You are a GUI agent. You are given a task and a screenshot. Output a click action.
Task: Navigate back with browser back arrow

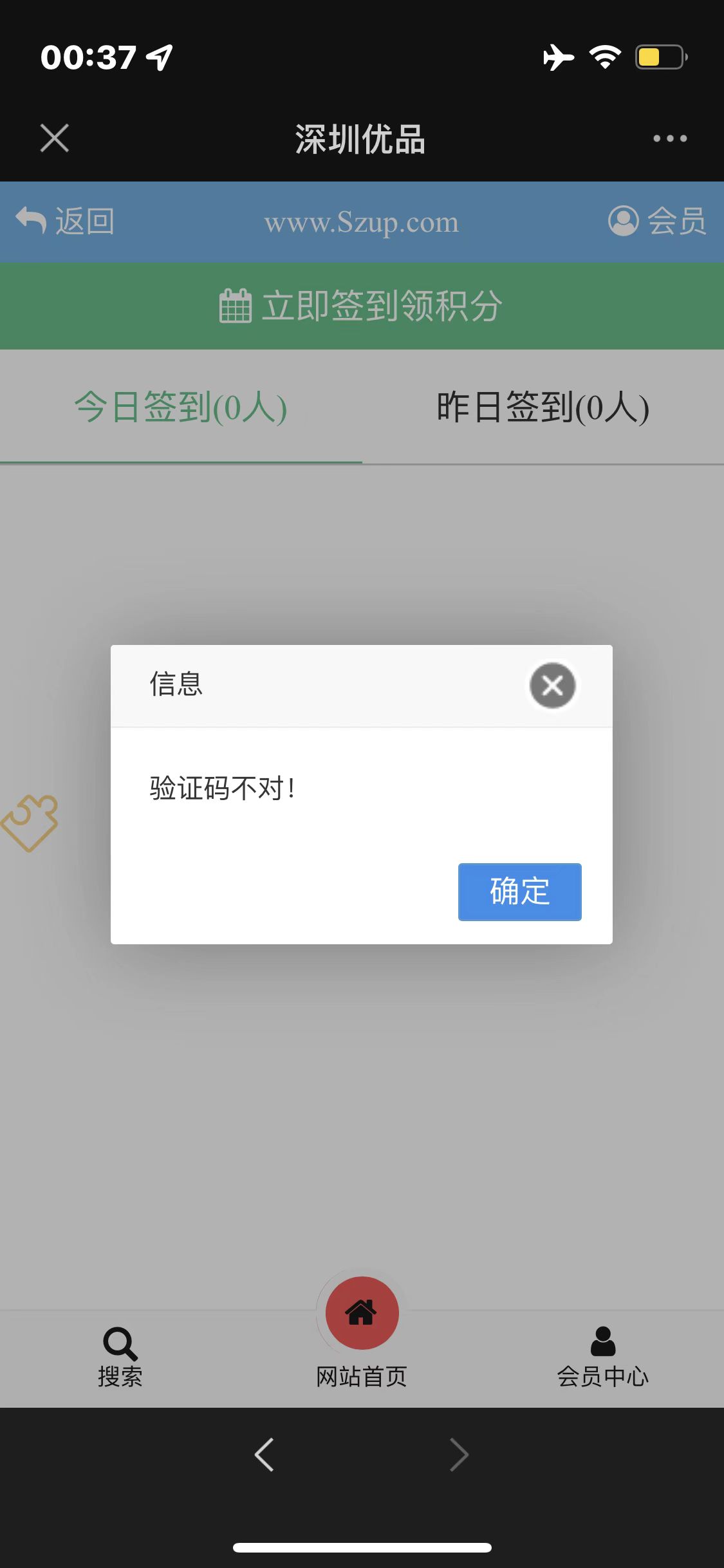(x=265, y=1455)
